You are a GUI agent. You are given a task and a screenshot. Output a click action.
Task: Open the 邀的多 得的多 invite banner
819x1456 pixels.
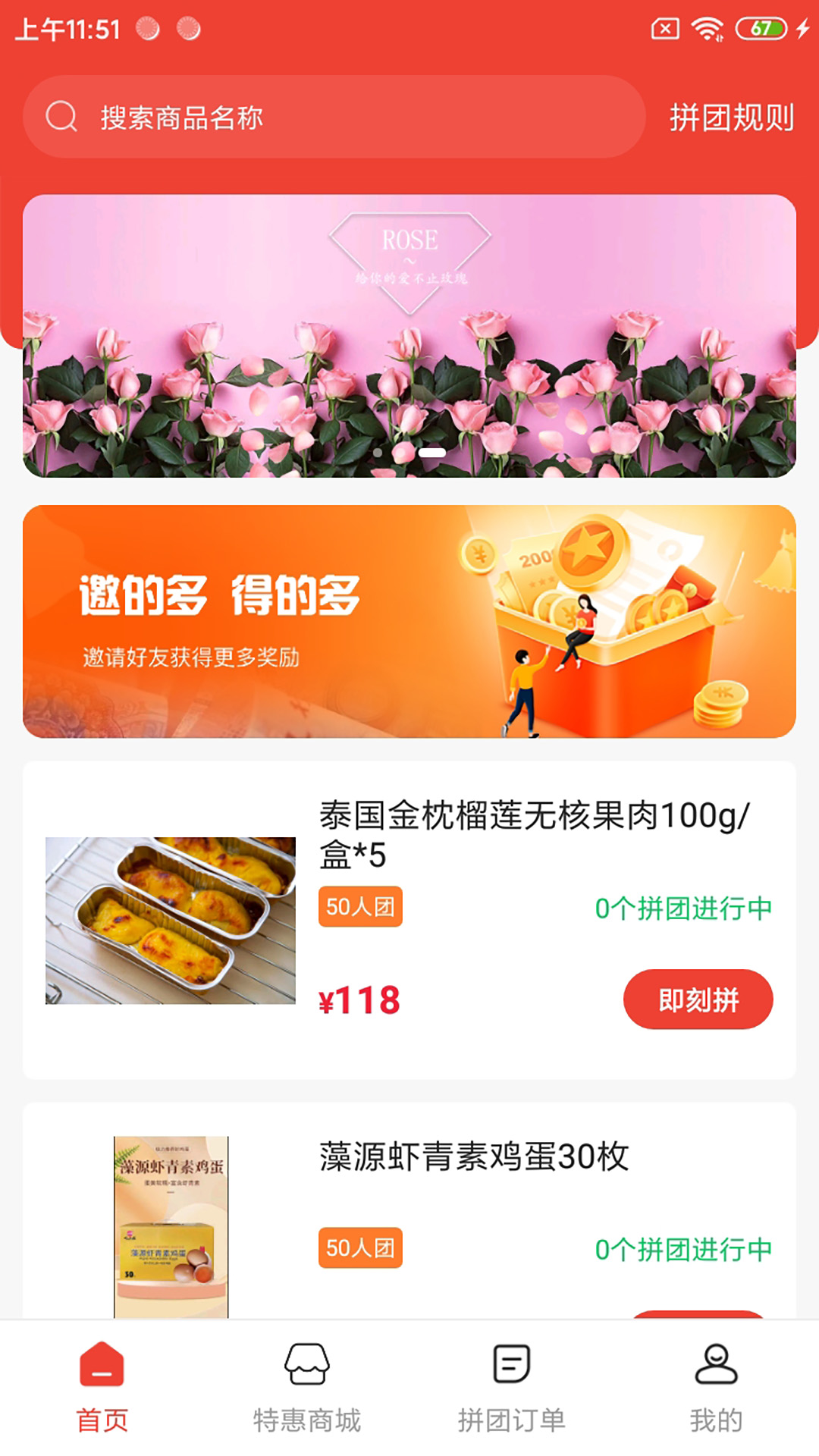[409, 621]
